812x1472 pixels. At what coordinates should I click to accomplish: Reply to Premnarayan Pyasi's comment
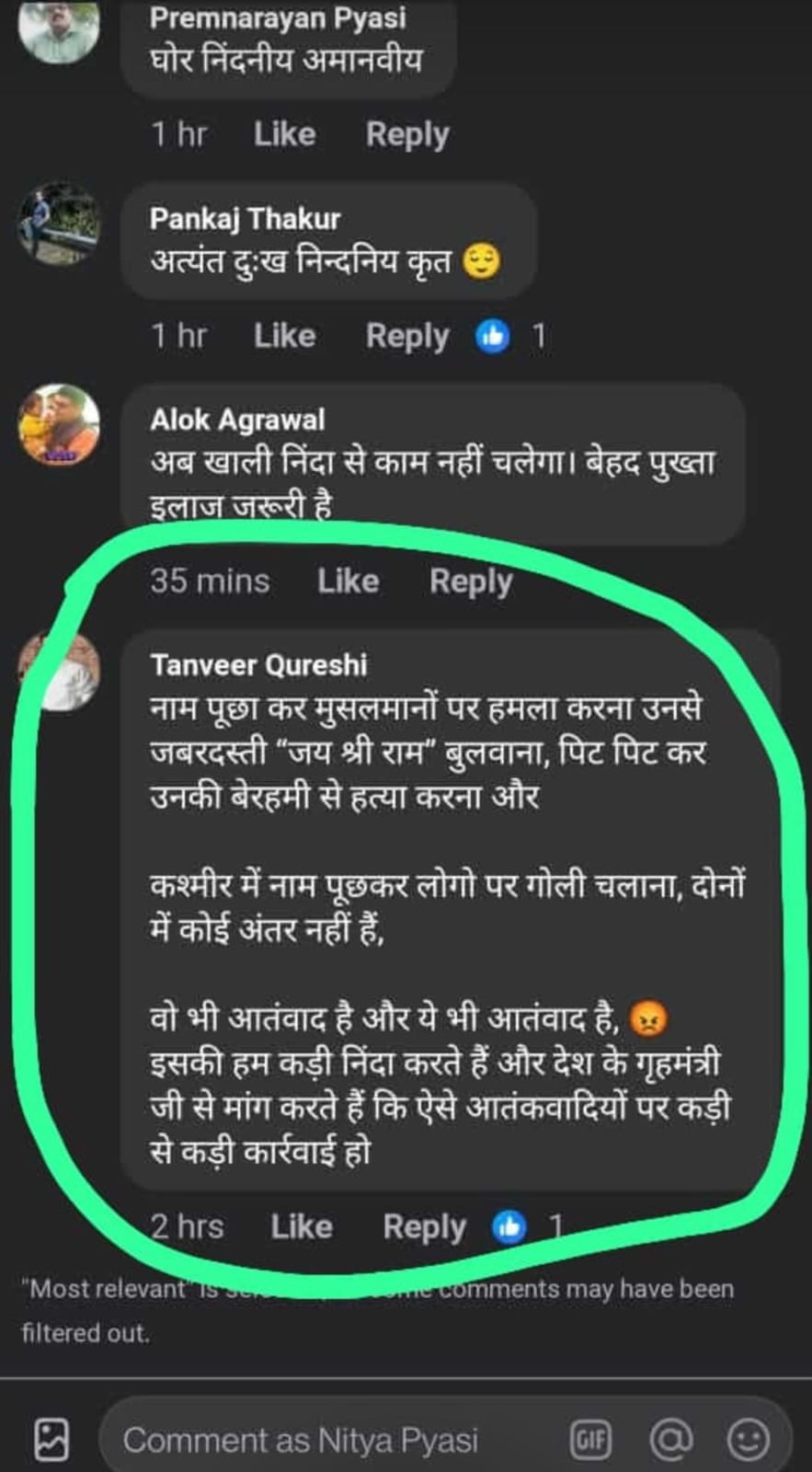(407, 134)
